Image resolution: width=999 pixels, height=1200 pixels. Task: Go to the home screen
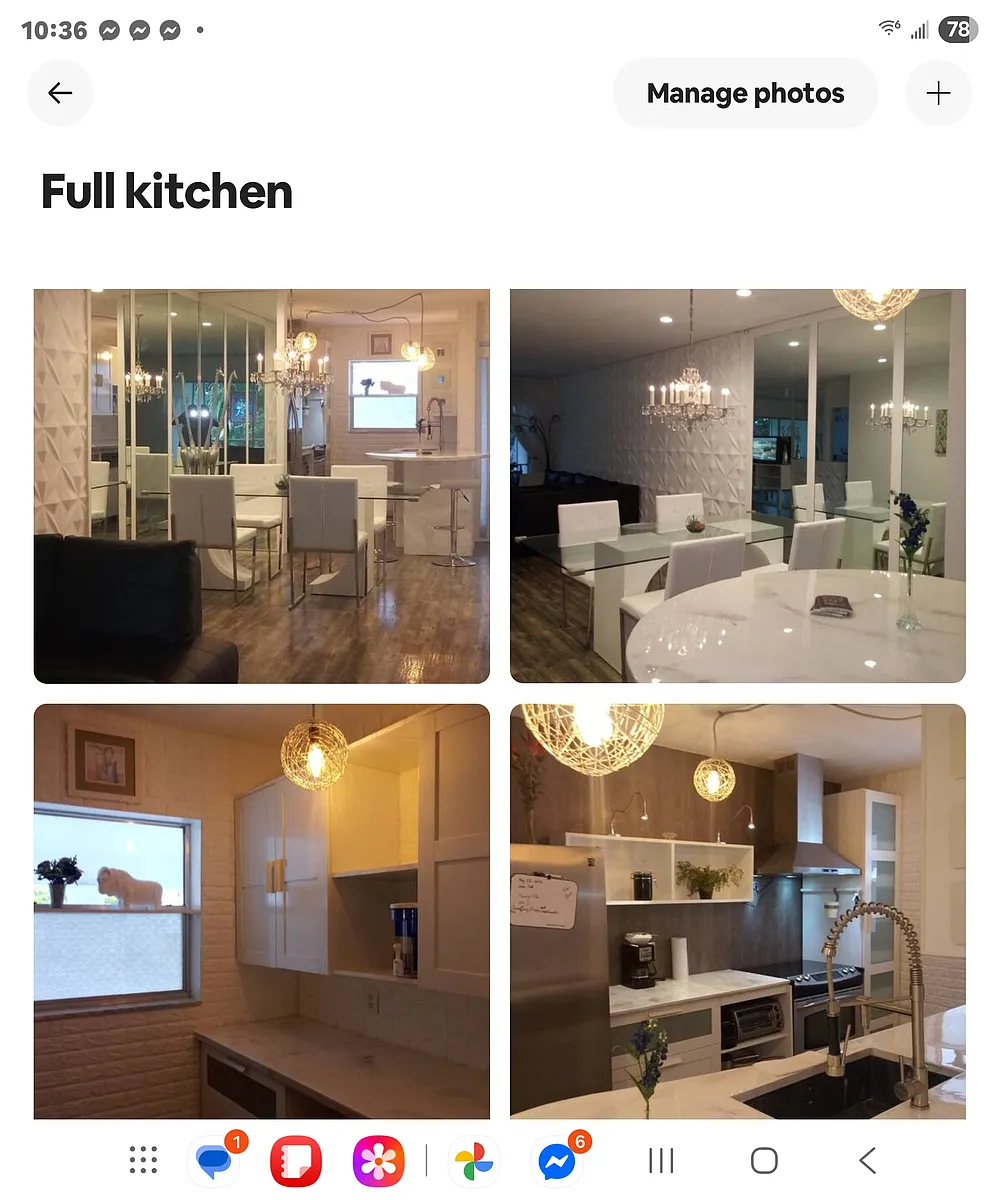pyautogui.click(x=764, y=1160)
